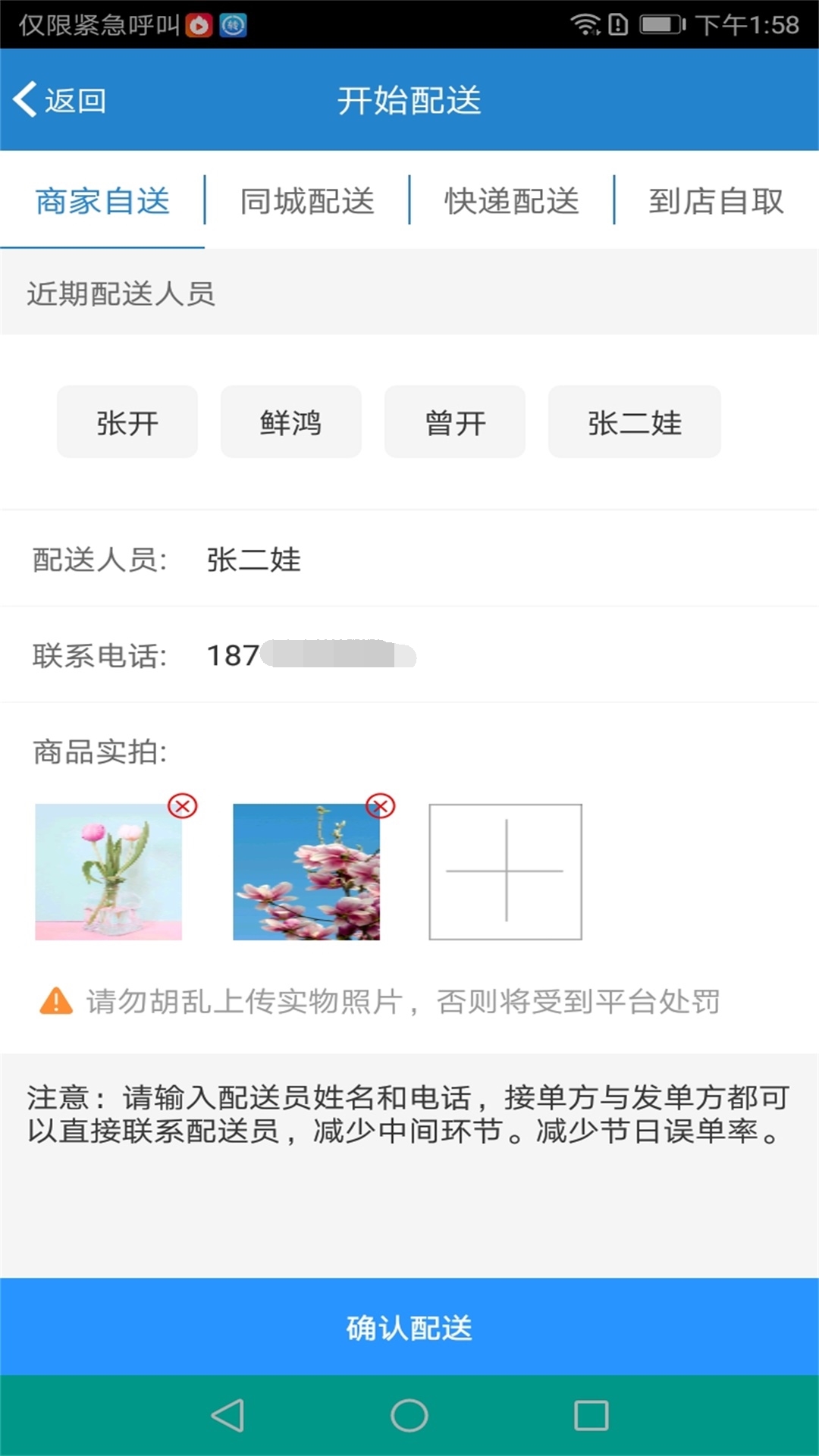Image resolution: width=819 pixels, height=1456 pixels.
Task: Edit the 配送人员 name field
Action: (455, 560)
